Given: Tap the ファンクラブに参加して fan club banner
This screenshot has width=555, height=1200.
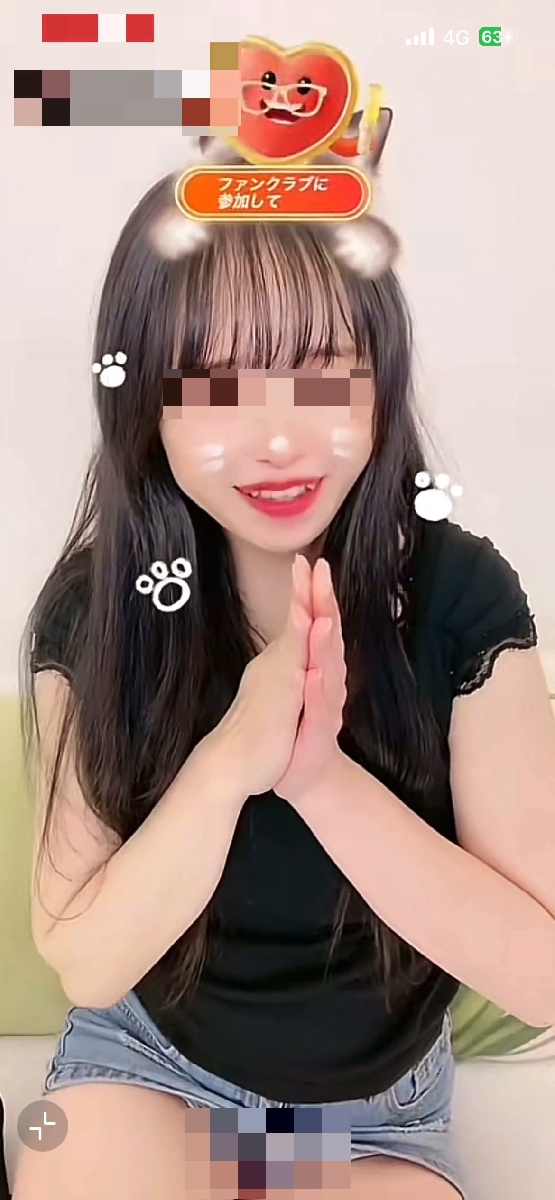Looking at the screenshot, I should click(273, 193).
